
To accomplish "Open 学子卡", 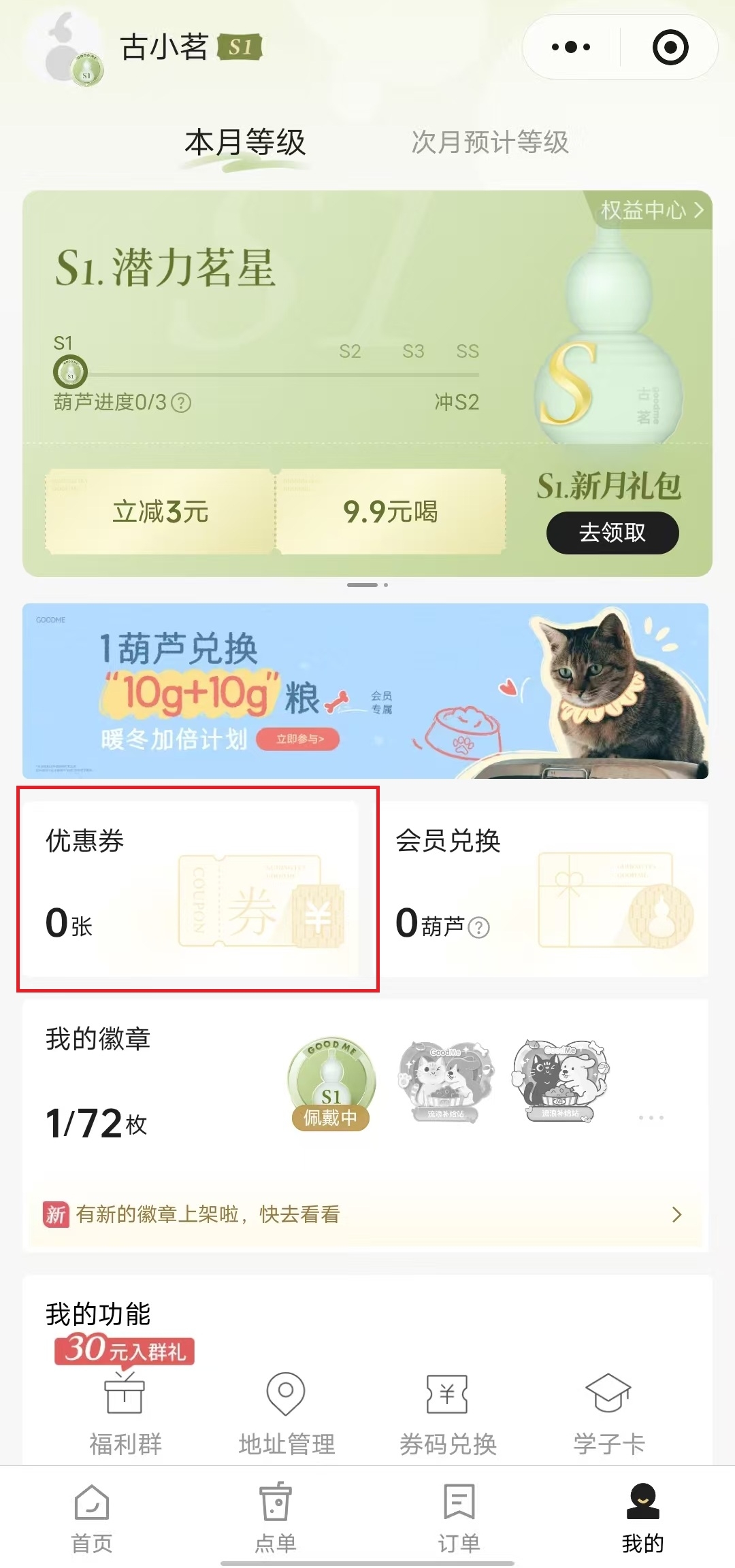I will coord(608,1411).
